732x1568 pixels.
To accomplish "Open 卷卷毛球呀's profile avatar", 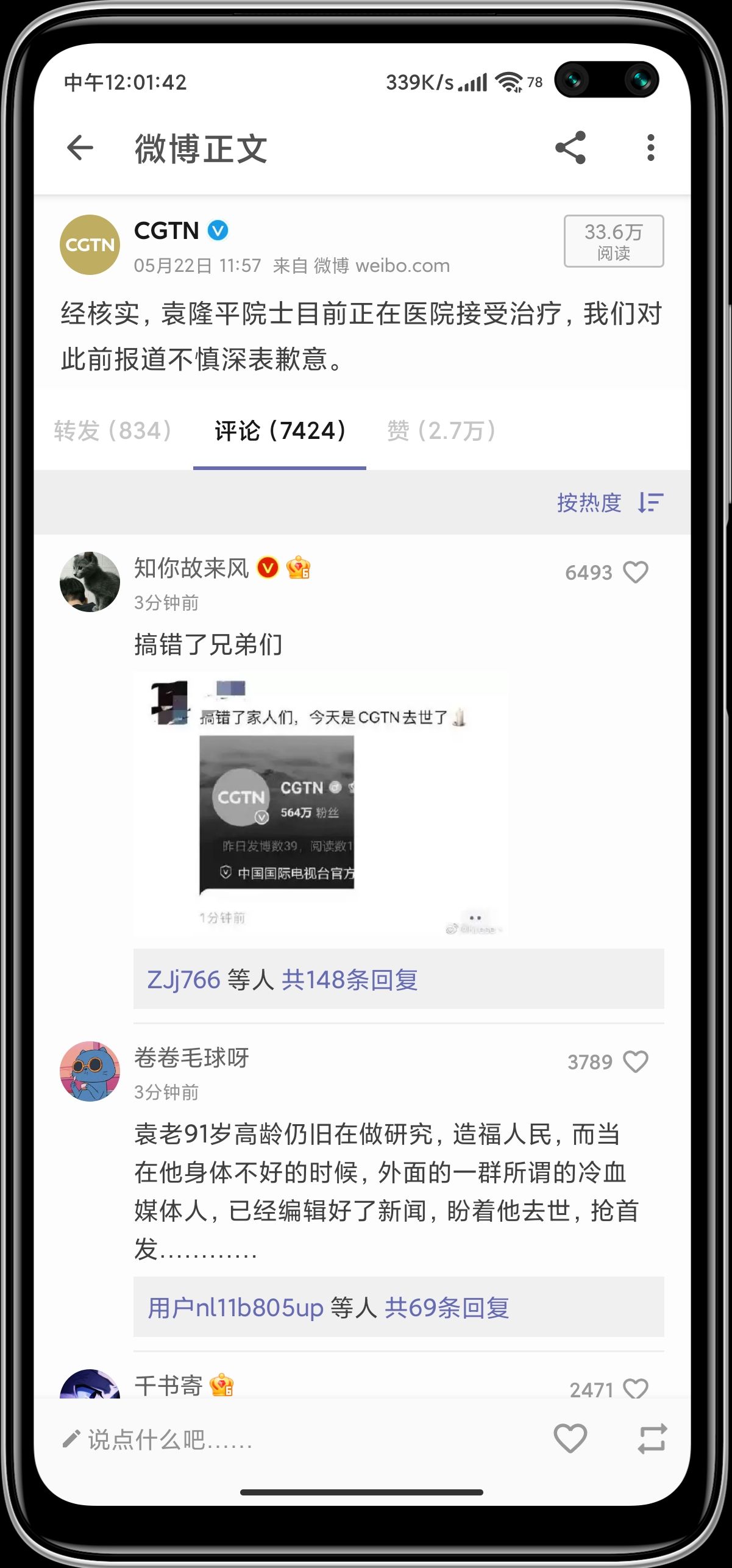I will [90, 1071].
